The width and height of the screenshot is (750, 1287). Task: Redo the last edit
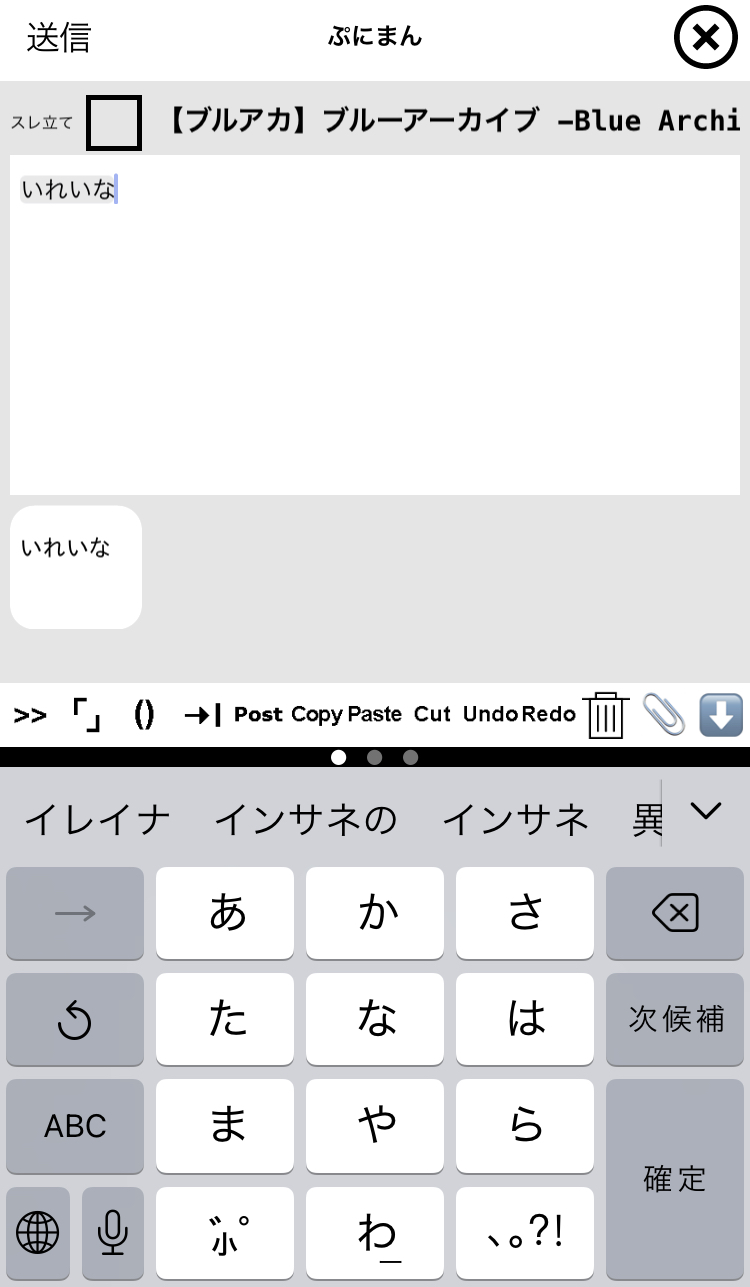[x=549, y=714]
